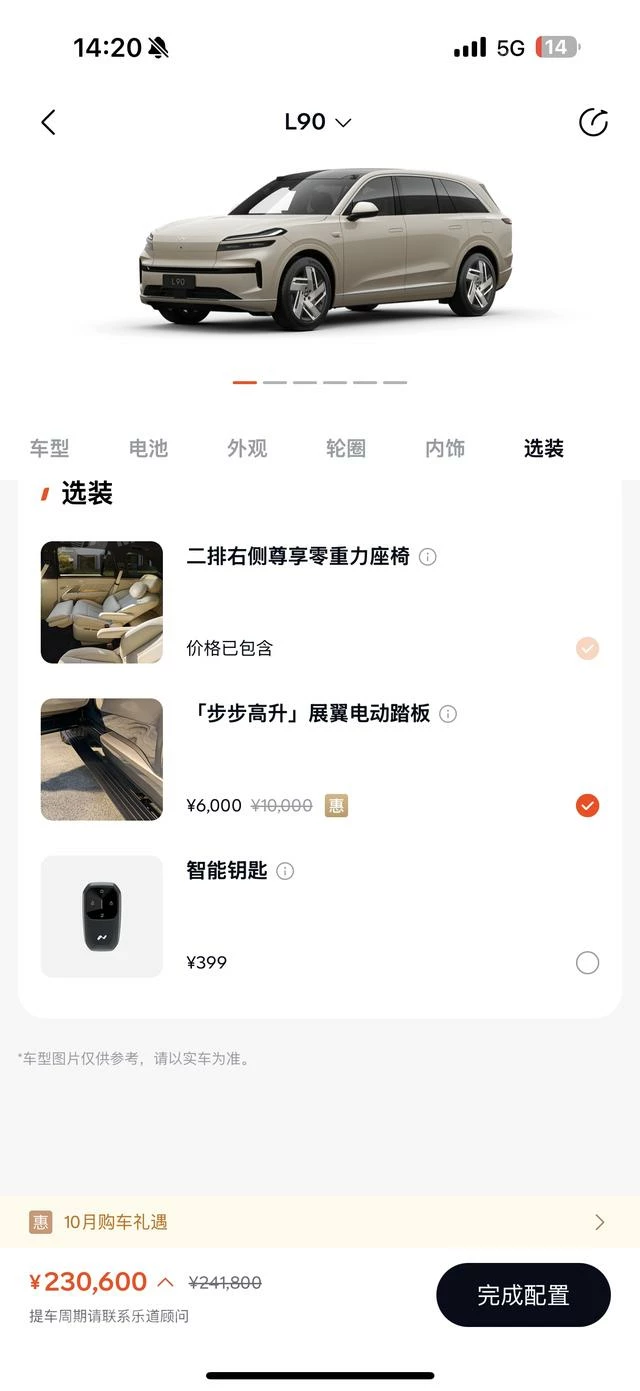Open the 10月购车礼遇 offer banner
640x1391 pixels.
point(320,1222)
